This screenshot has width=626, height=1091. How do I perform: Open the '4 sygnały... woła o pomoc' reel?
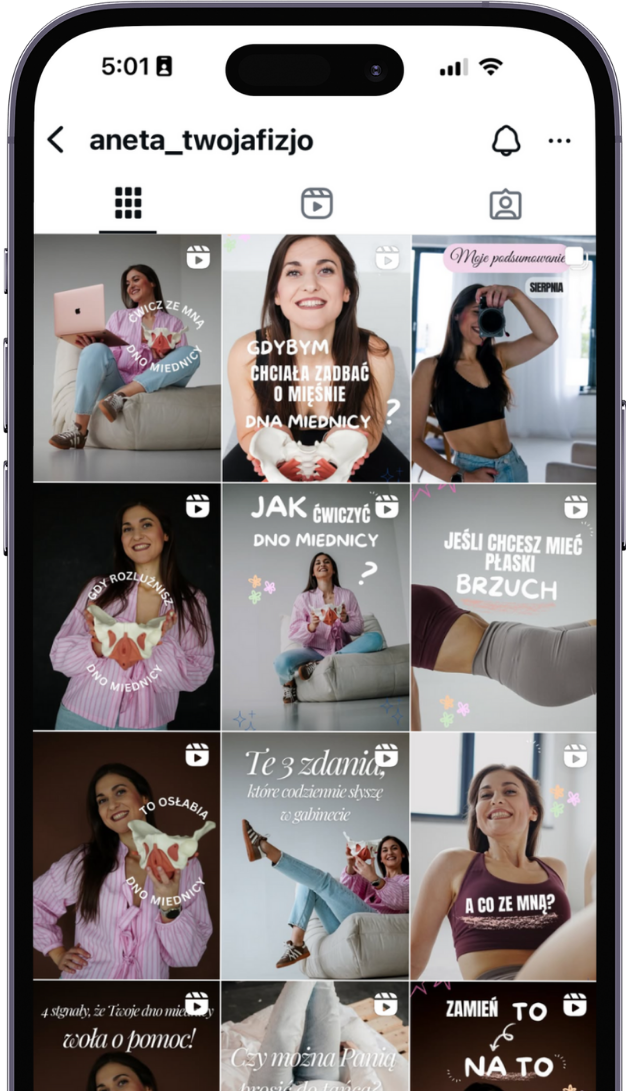pyautogui.click(x=127, y=1038)
